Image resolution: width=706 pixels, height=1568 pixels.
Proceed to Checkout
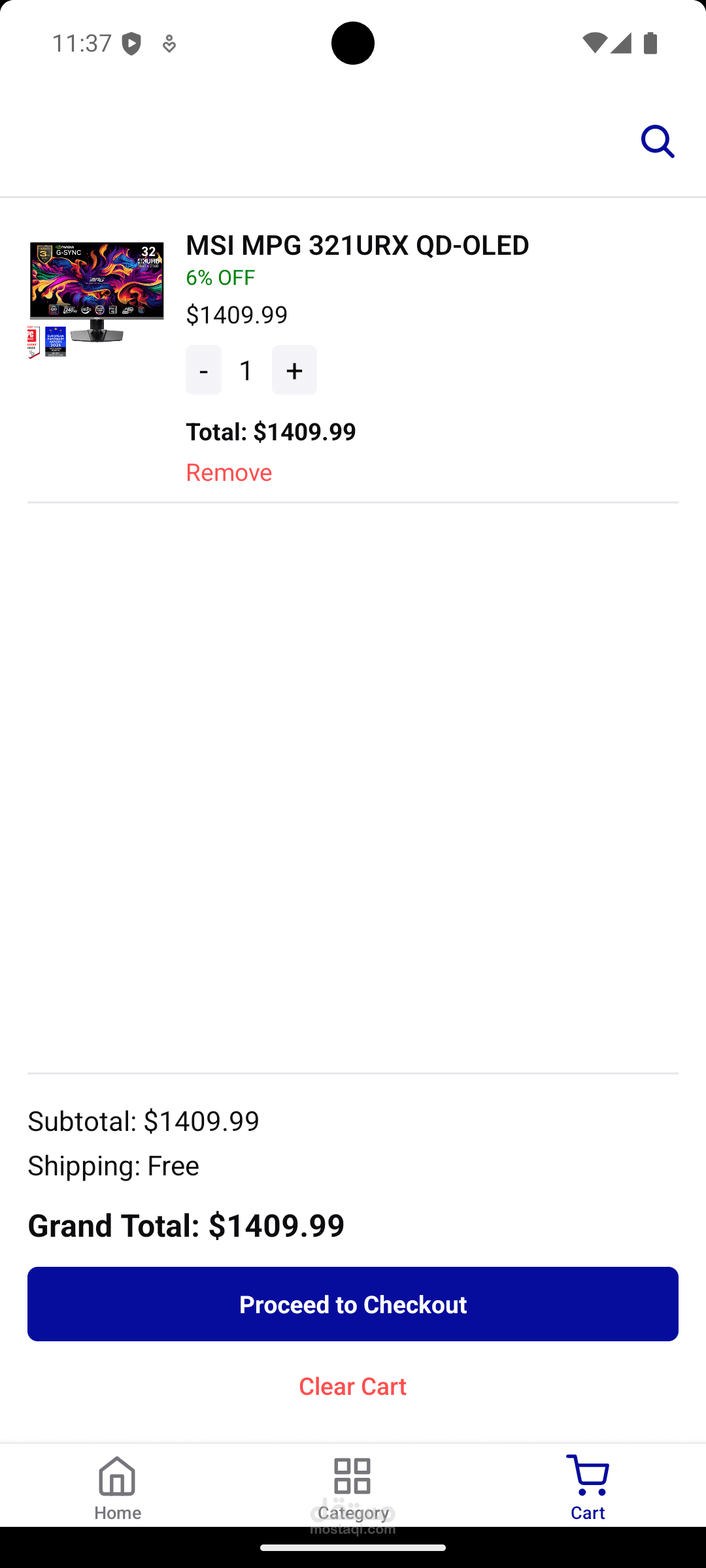353,1304
